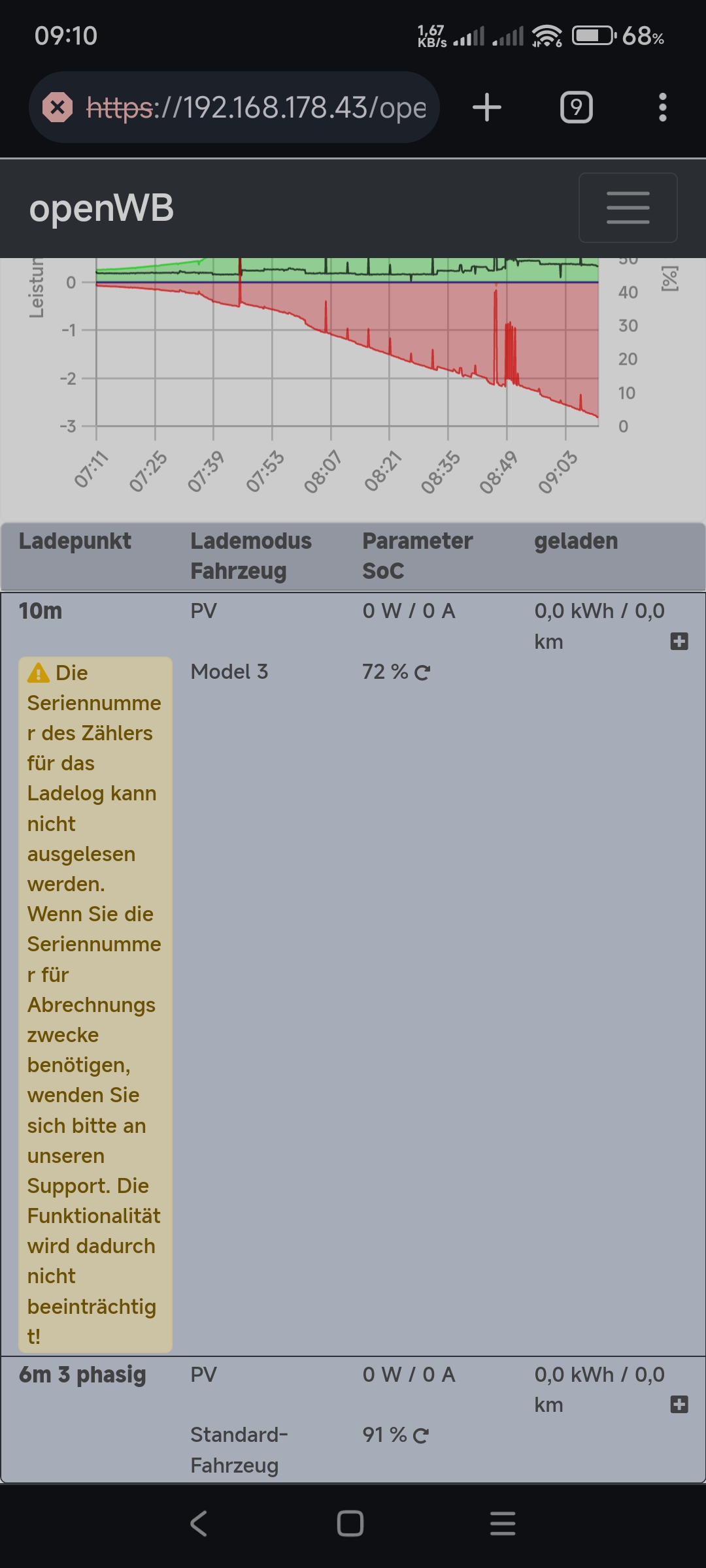706x1568 pixels.
Task: Select the Model 3 vehicle entry
Action: tap(229, 672)
